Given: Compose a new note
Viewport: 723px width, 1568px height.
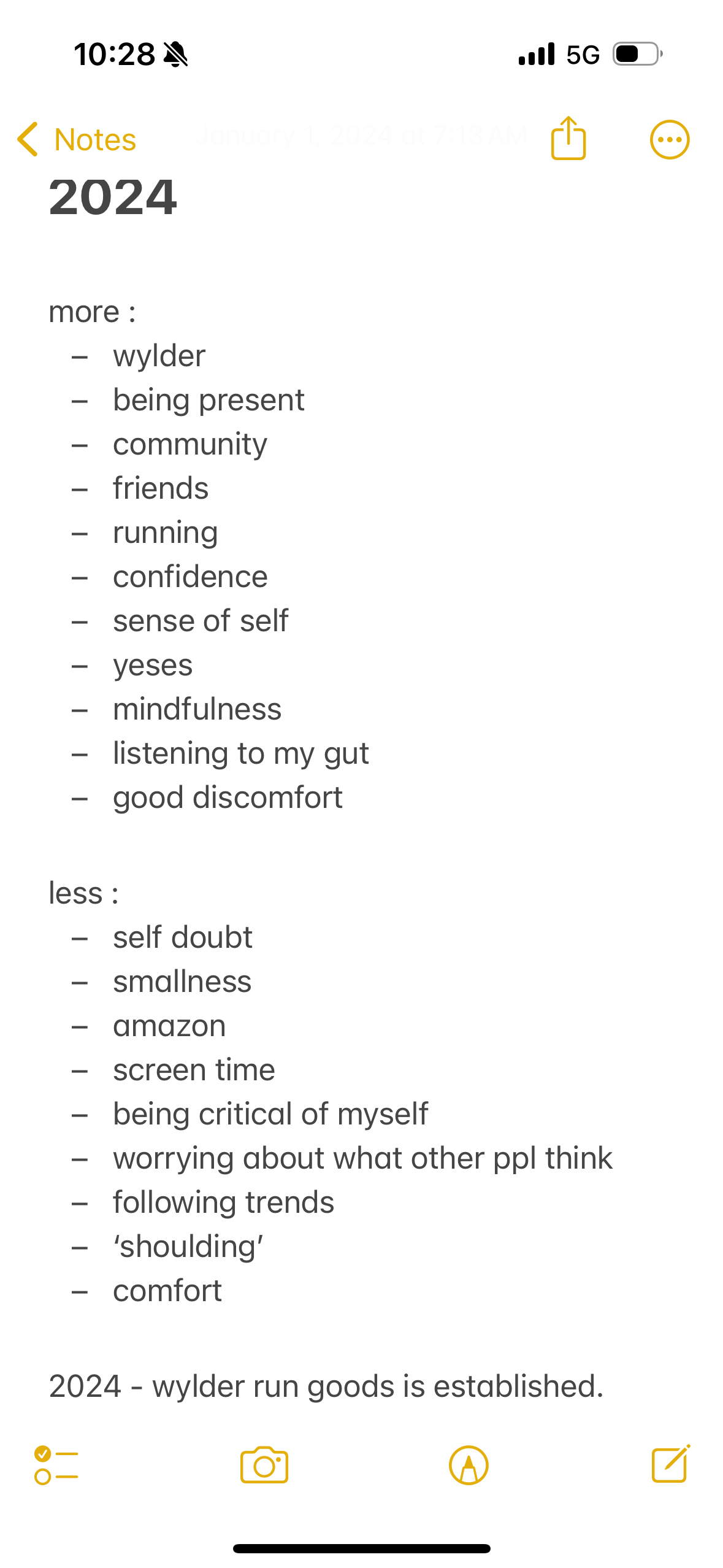Looking at the screenshot, I should coord(671,1464).
